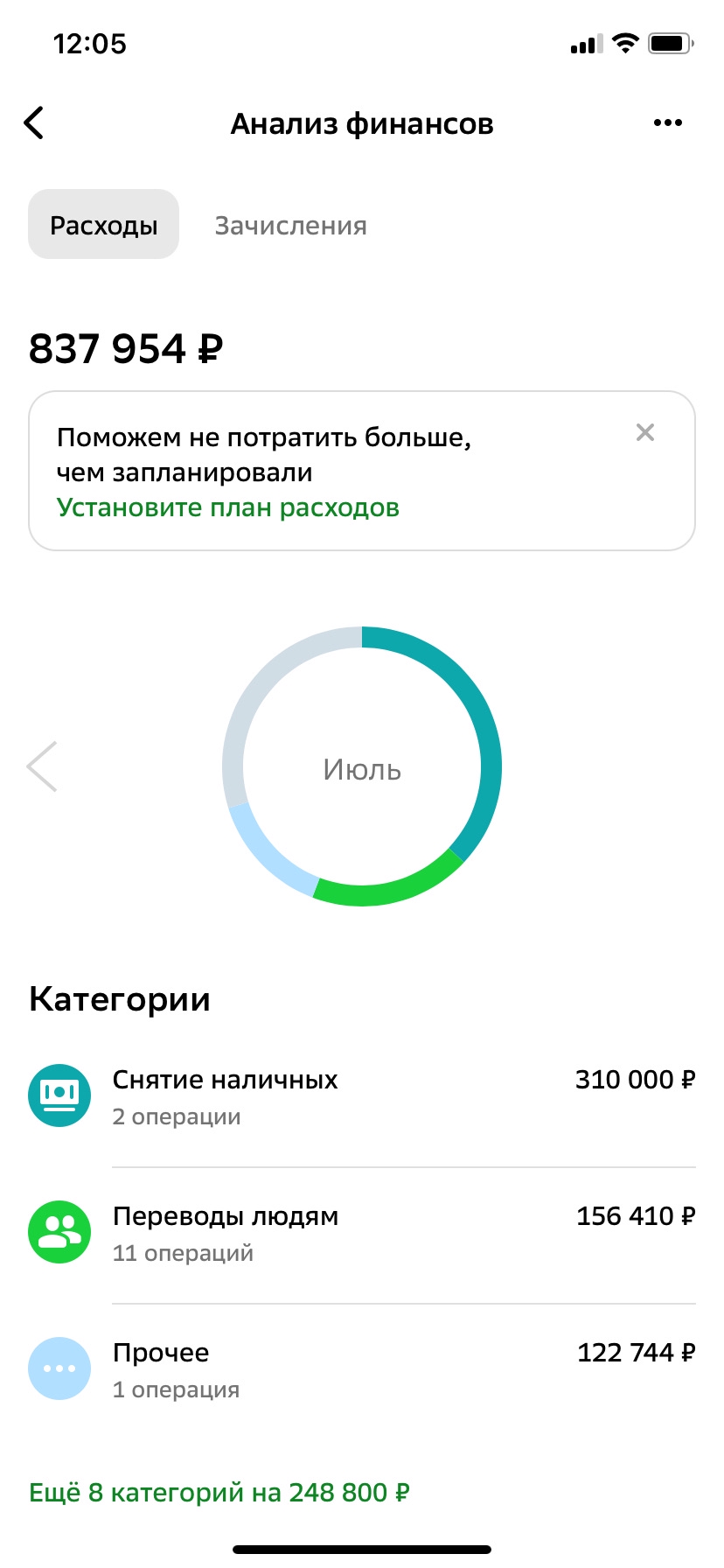Dismiss the spending plan banner
The image size is (724, 1568).
(x=644, y=432)
